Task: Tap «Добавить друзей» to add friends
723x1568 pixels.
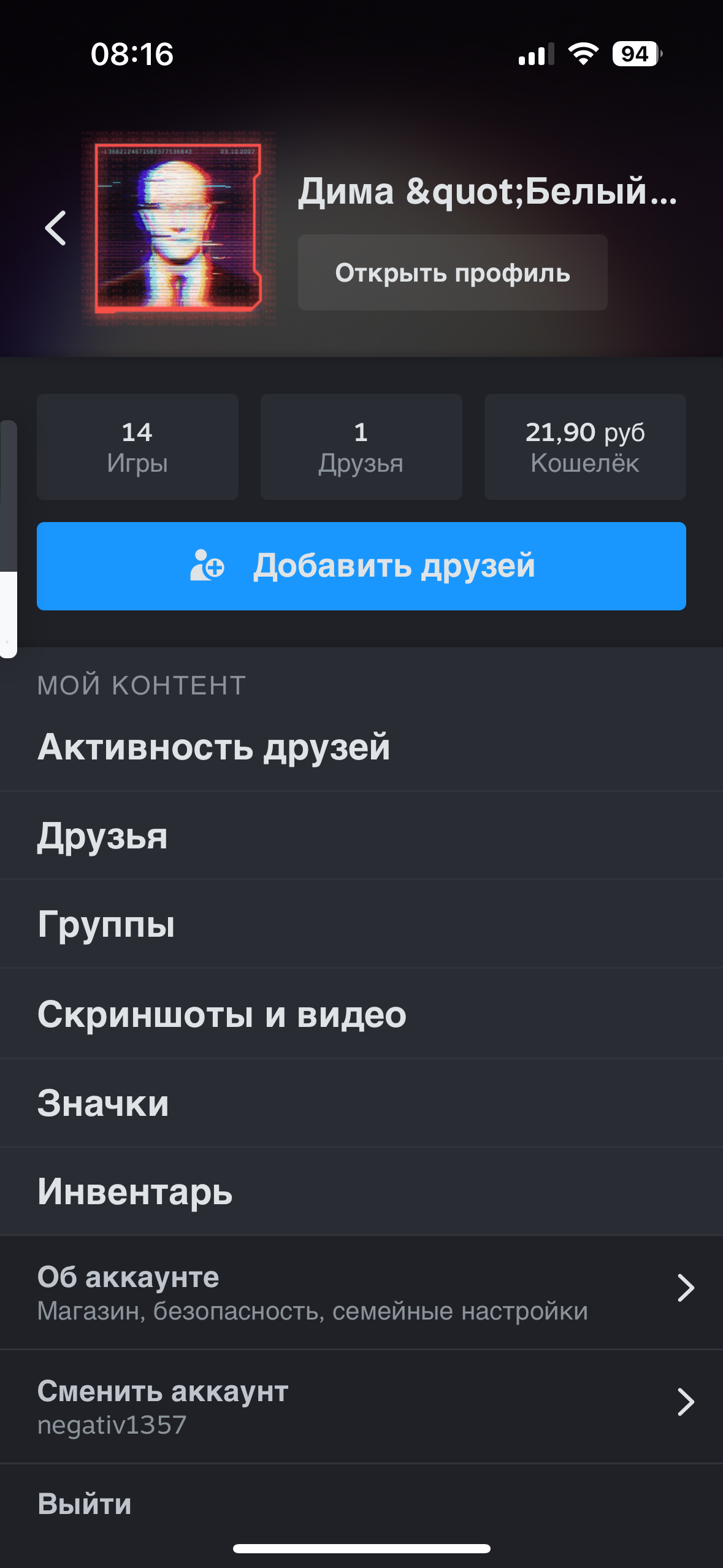Action: coord(361,566)
